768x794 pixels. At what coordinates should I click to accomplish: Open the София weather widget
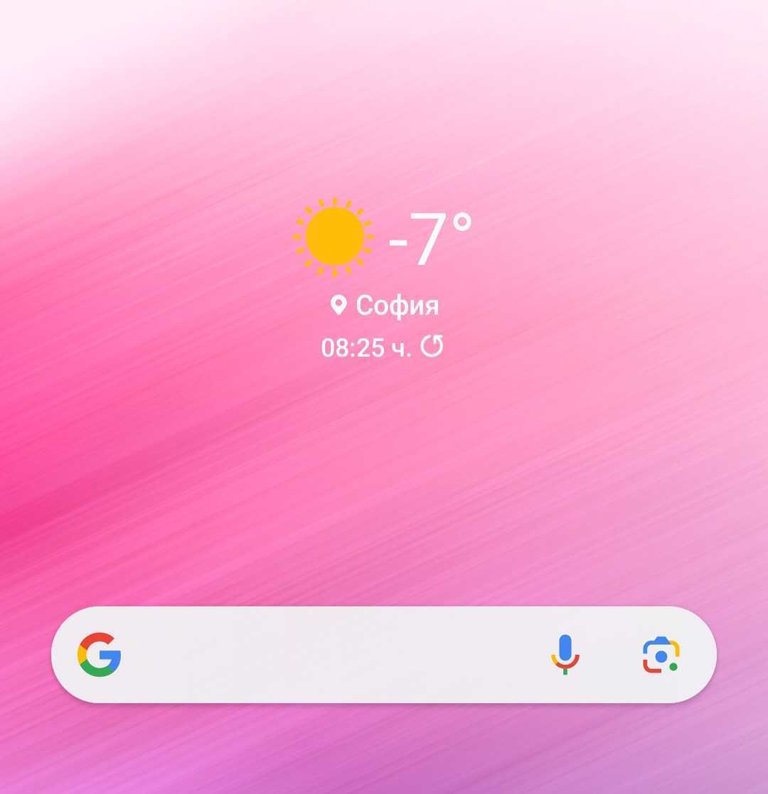[x=384, y=238]
